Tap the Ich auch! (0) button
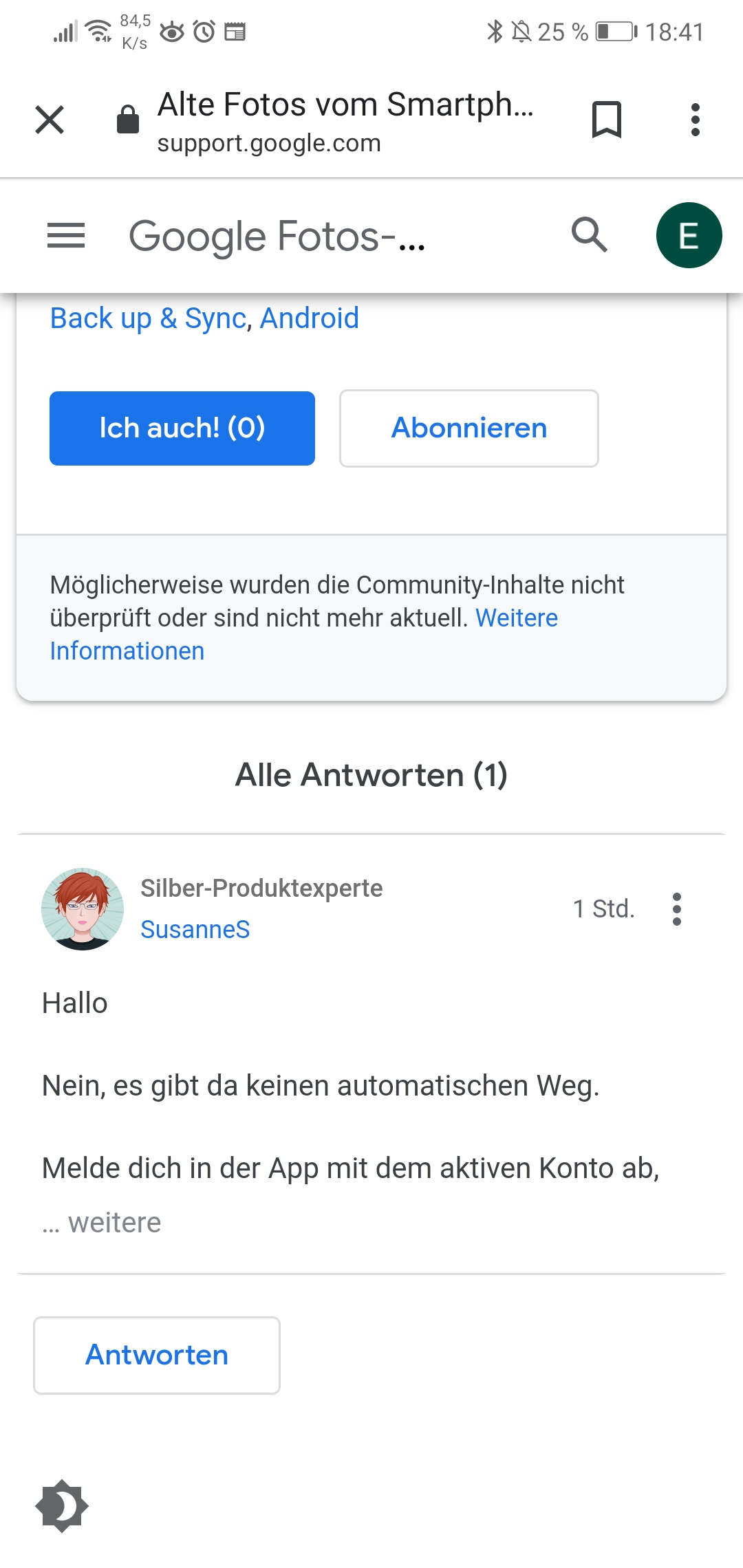The width and height of the screenshot is (743, 1568). pyautogui.click(x=182, y=428)
